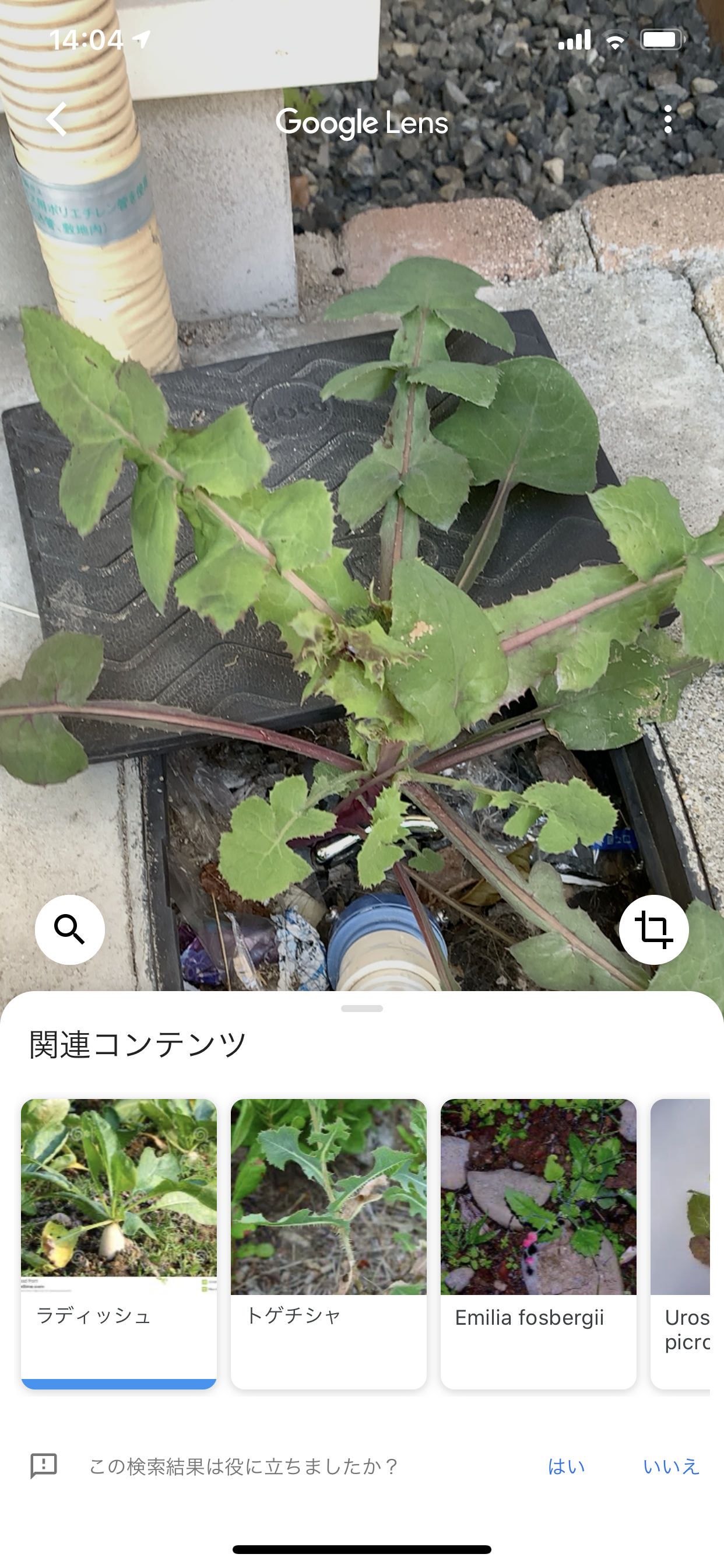
Task: Answer はい to the feedback question
Action: tap(567, 1466)
